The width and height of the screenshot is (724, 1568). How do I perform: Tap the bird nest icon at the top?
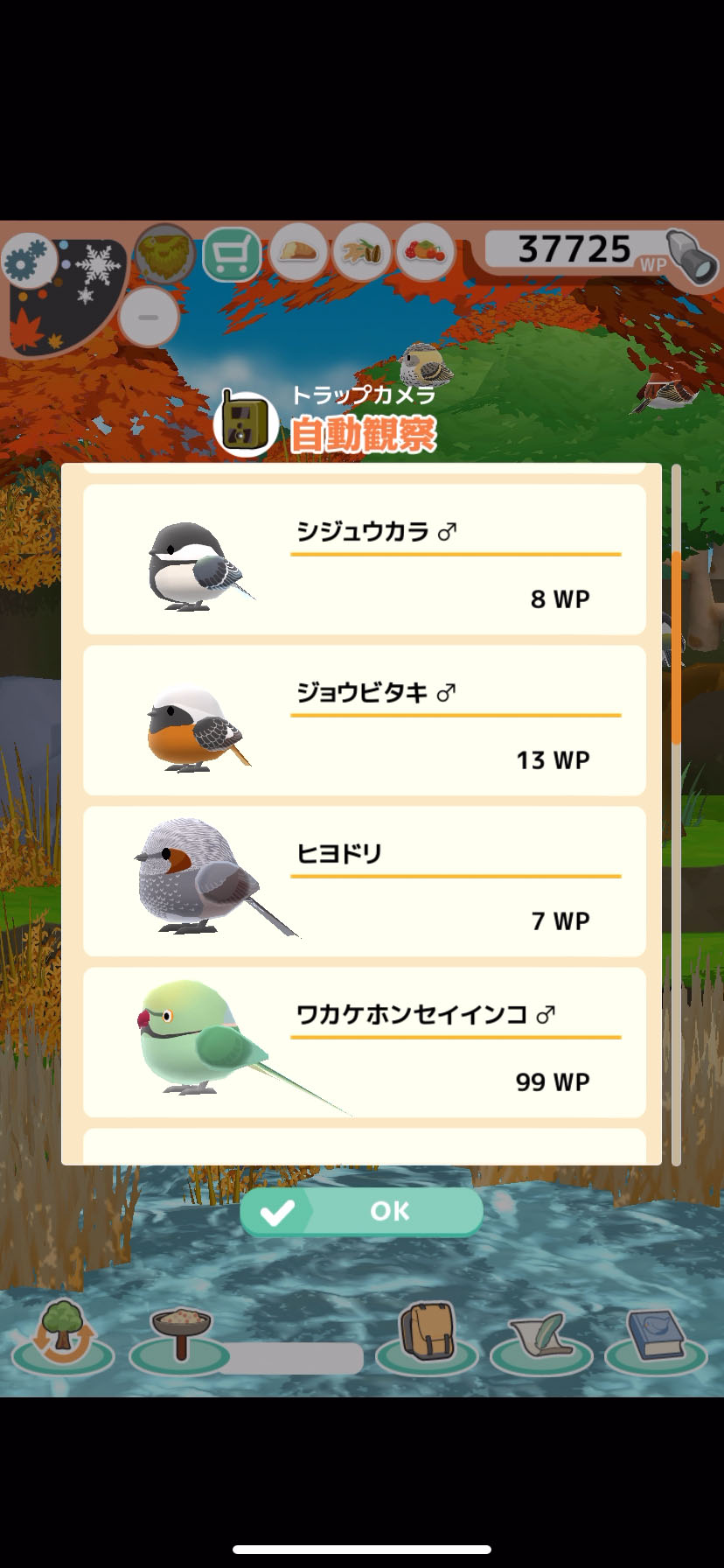coord(164,255)
